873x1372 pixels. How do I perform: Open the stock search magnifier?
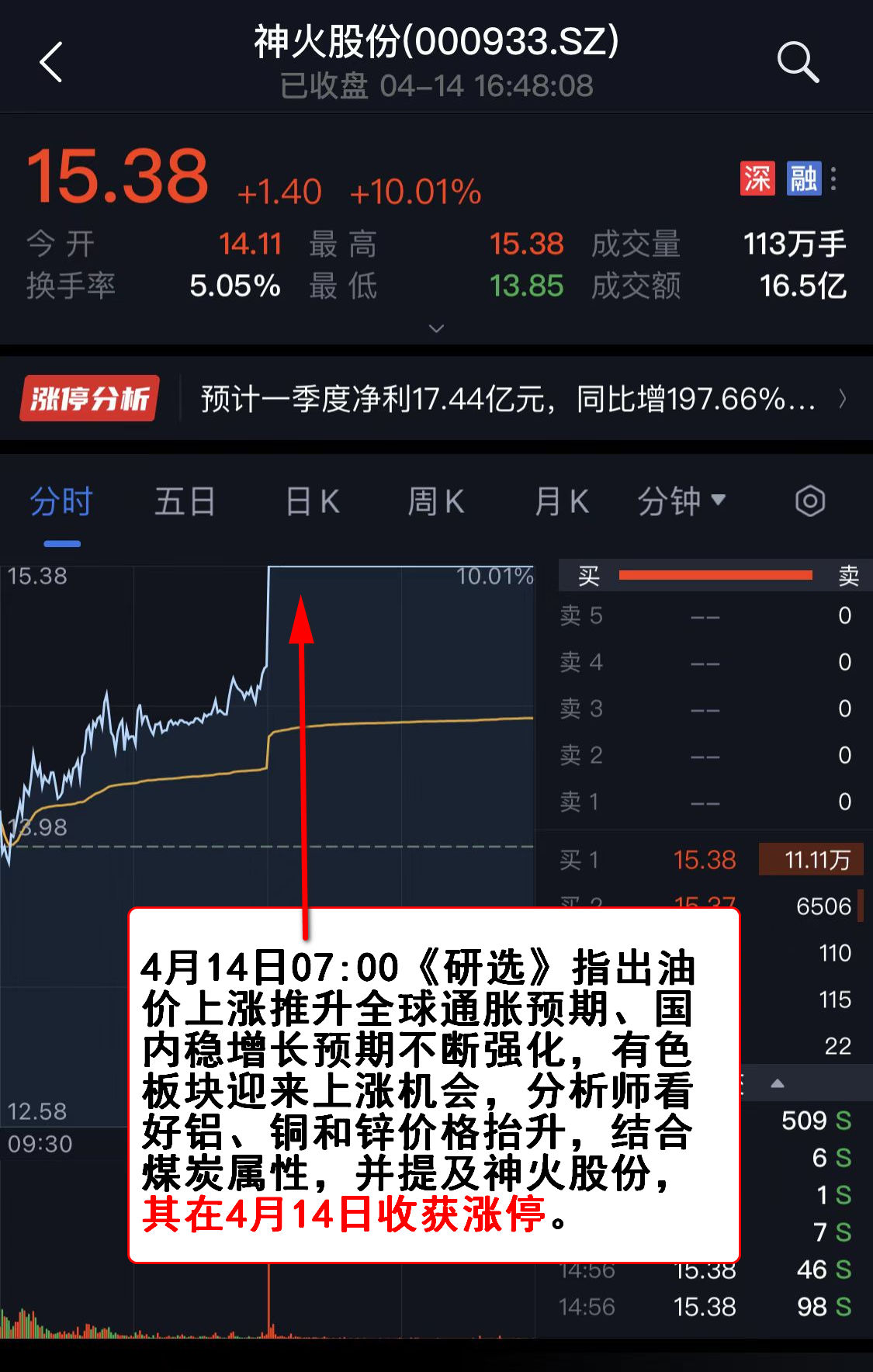(x=798, y=62)
